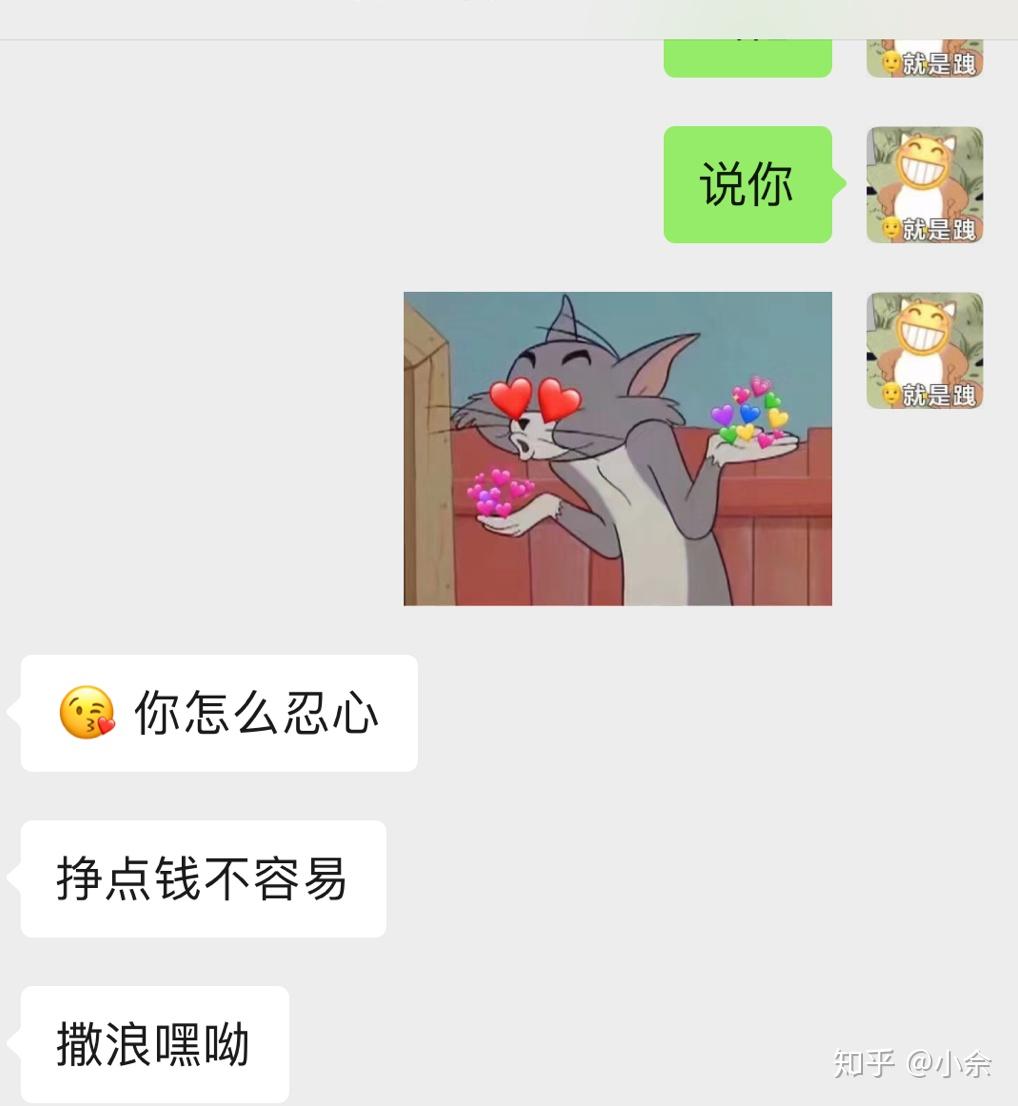Viewport: 1018px width, 1106px height.
Task: Select the 挣点钱不容易 message bubble
Action: coord(202,879)
